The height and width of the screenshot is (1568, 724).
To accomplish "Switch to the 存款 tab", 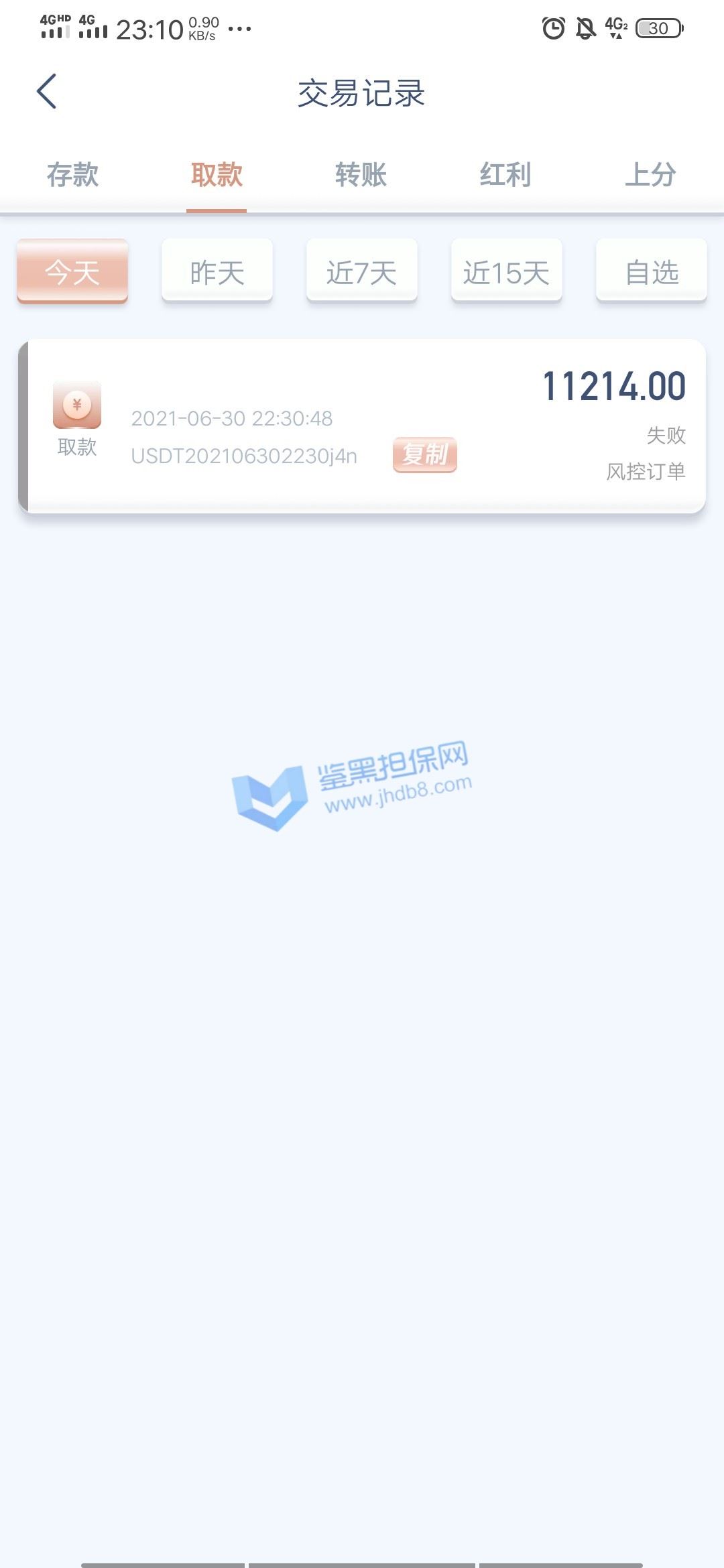I will pos(72,175).
